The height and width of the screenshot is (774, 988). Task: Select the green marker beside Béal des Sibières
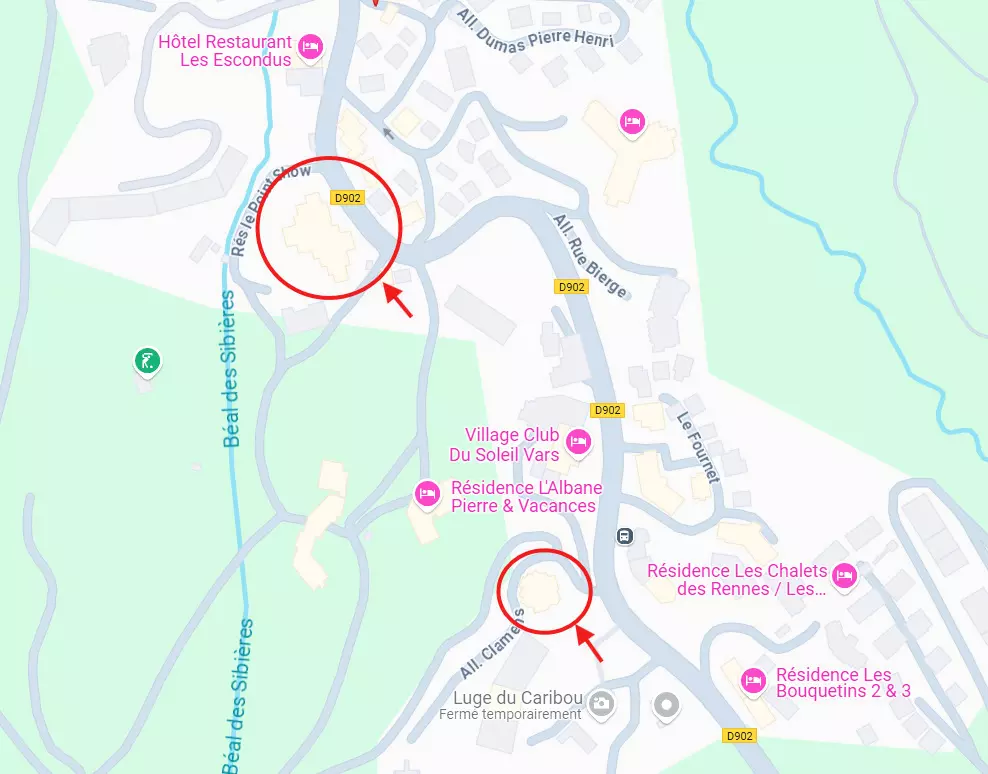[x=147, y=360]
